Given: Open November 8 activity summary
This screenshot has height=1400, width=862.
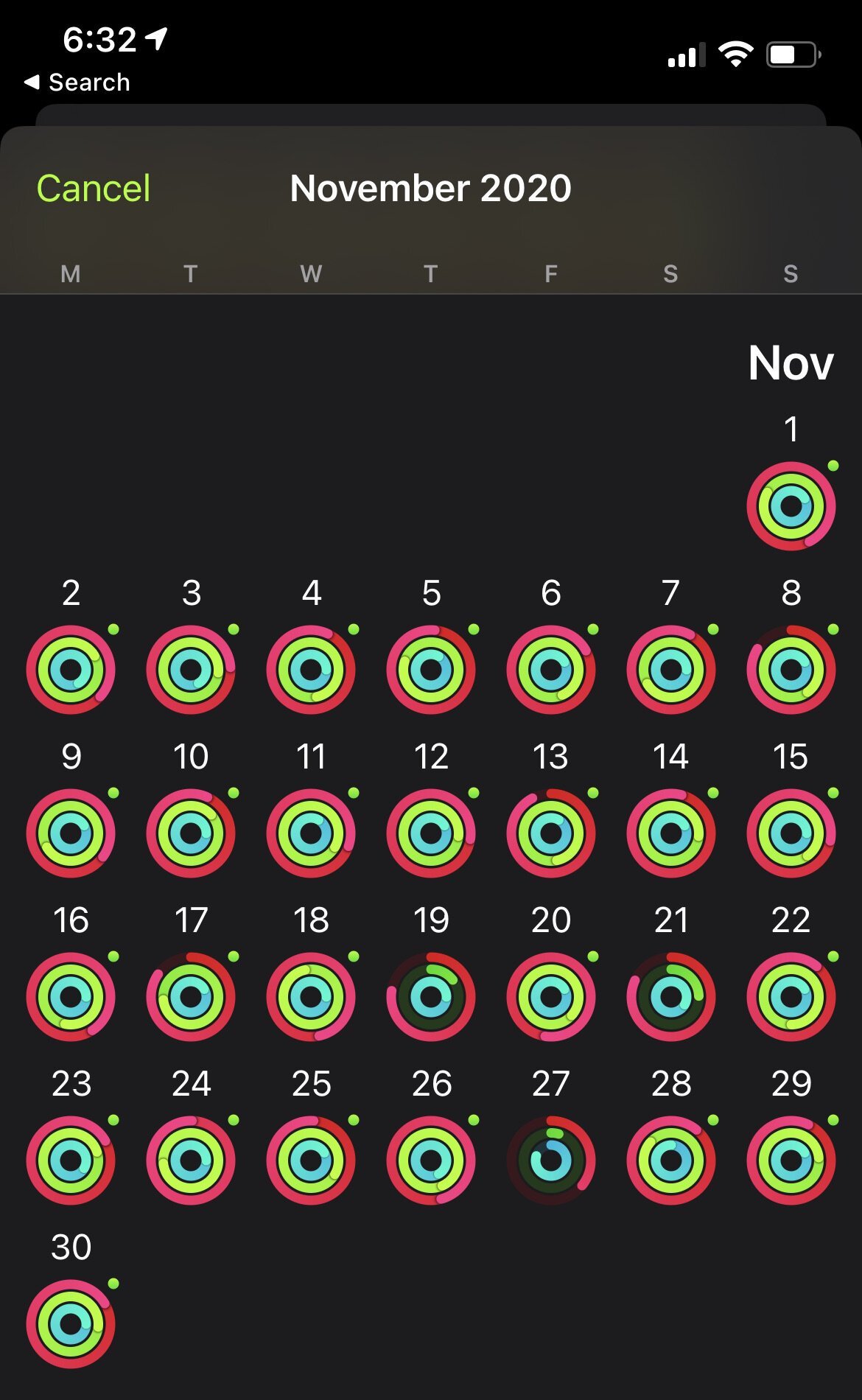Looking at the screenshot, I should pyautogui.click(x=791, y=669).
